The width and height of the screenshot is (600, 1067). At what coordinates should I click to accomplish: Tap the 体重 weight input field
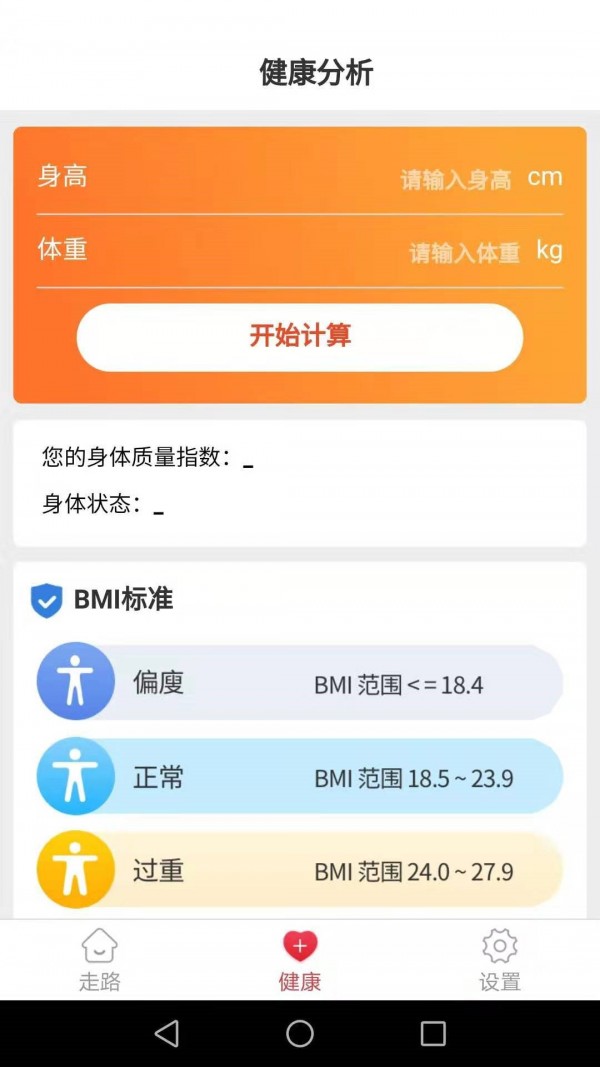tap(464, 252)
